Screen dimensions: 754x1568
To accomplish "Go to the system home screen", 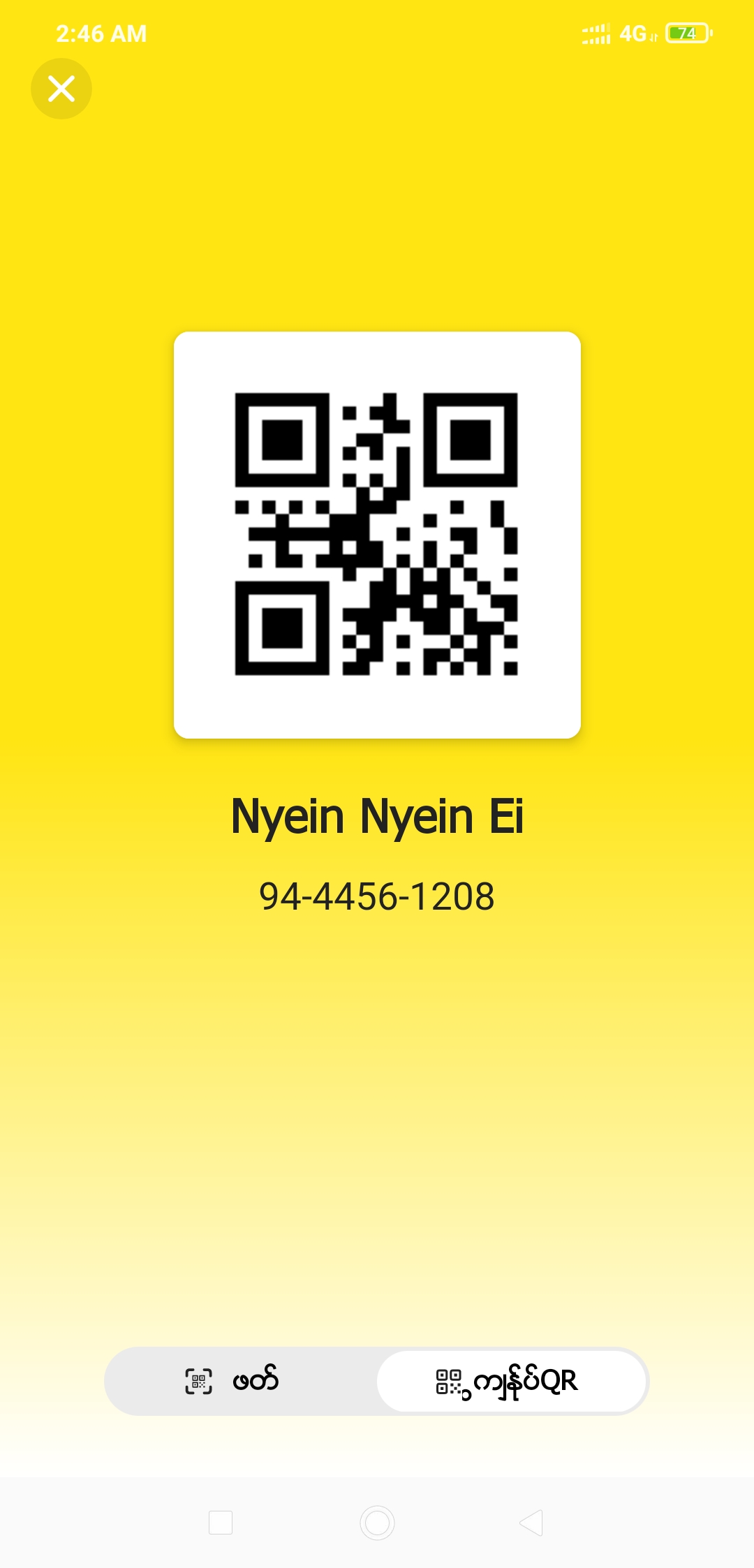I will click(377, 1522).
